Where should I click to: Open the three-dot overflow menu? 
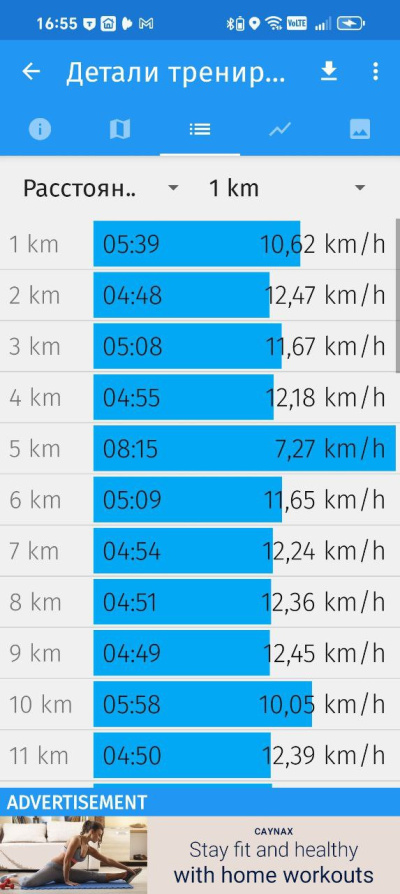pyautogui.click(x=375, y=71)
